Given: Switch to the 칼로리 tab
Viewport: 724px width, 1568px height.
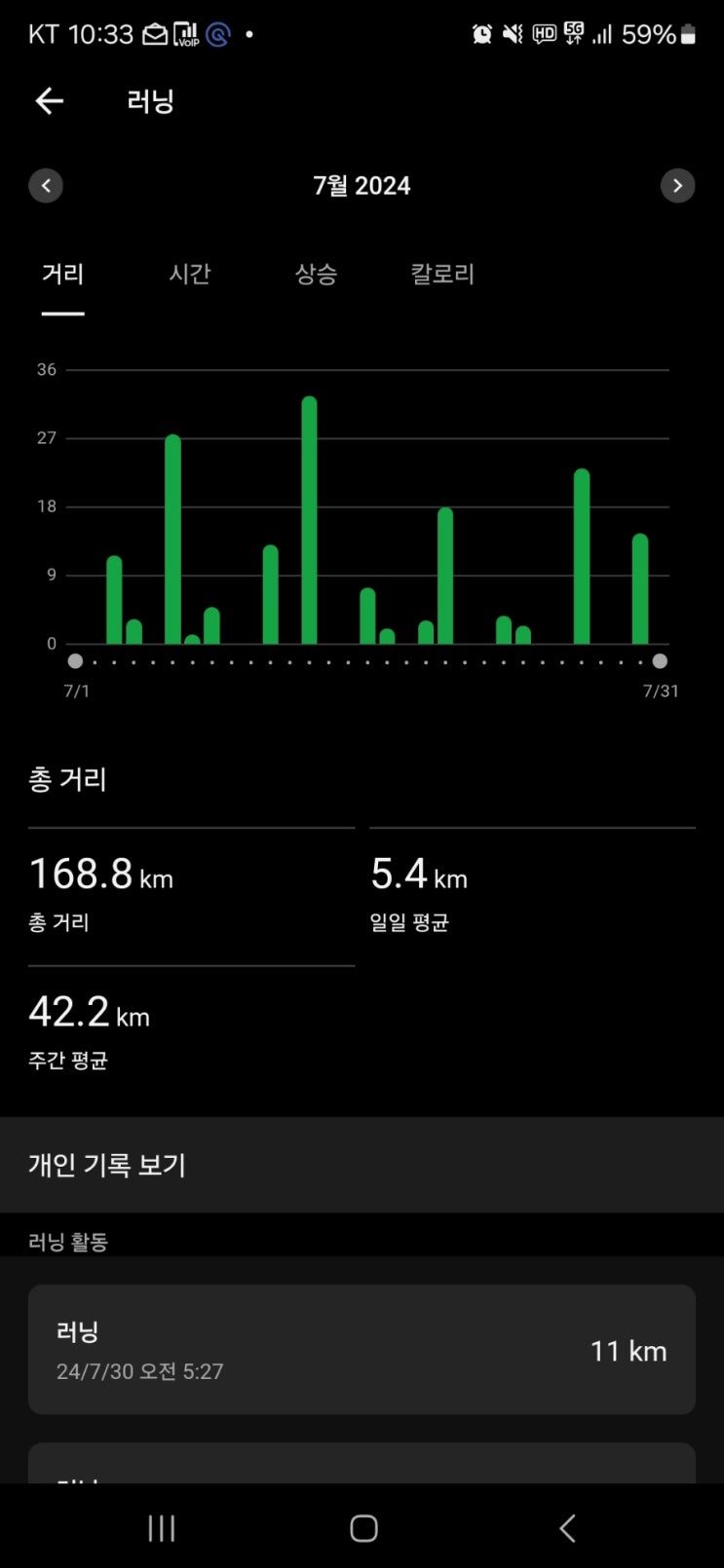Looking at the screenshot, I should [442, 275].
